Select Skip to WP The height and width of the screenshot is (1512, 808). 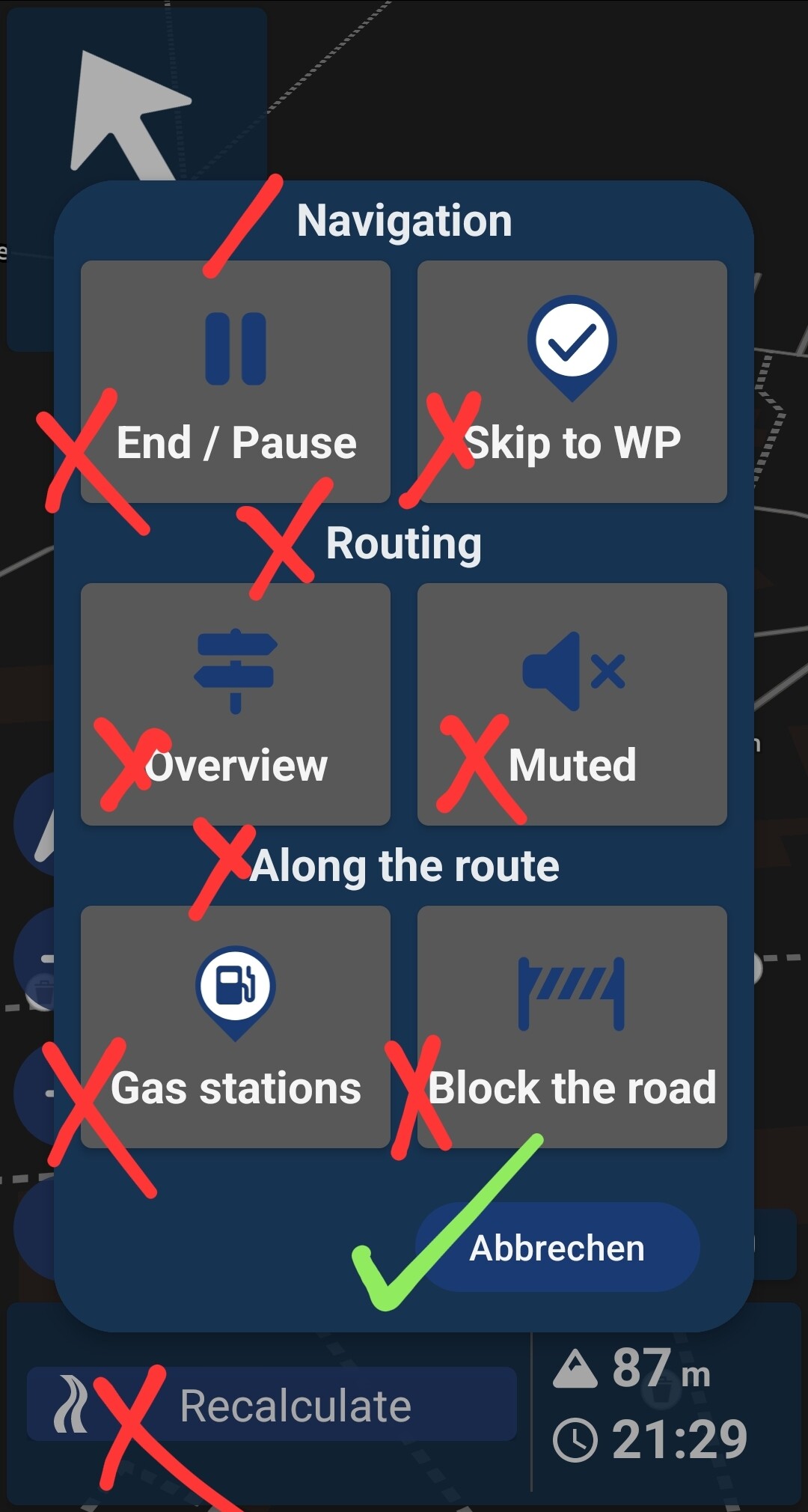pyautogui.click(x=572, y=382)
